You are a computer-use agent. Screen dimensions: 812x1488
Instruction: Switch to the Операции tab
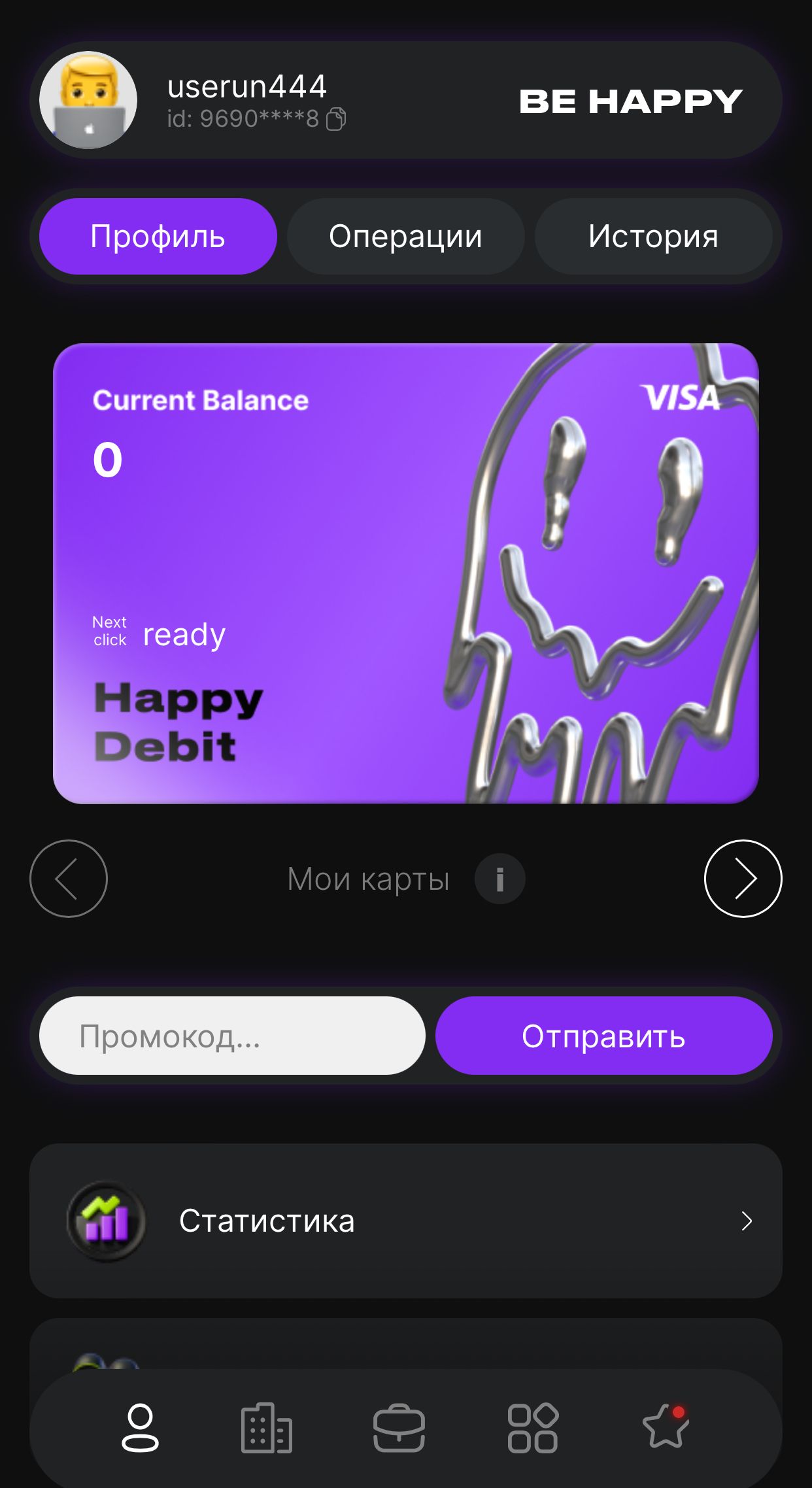(x=405, y=235)
